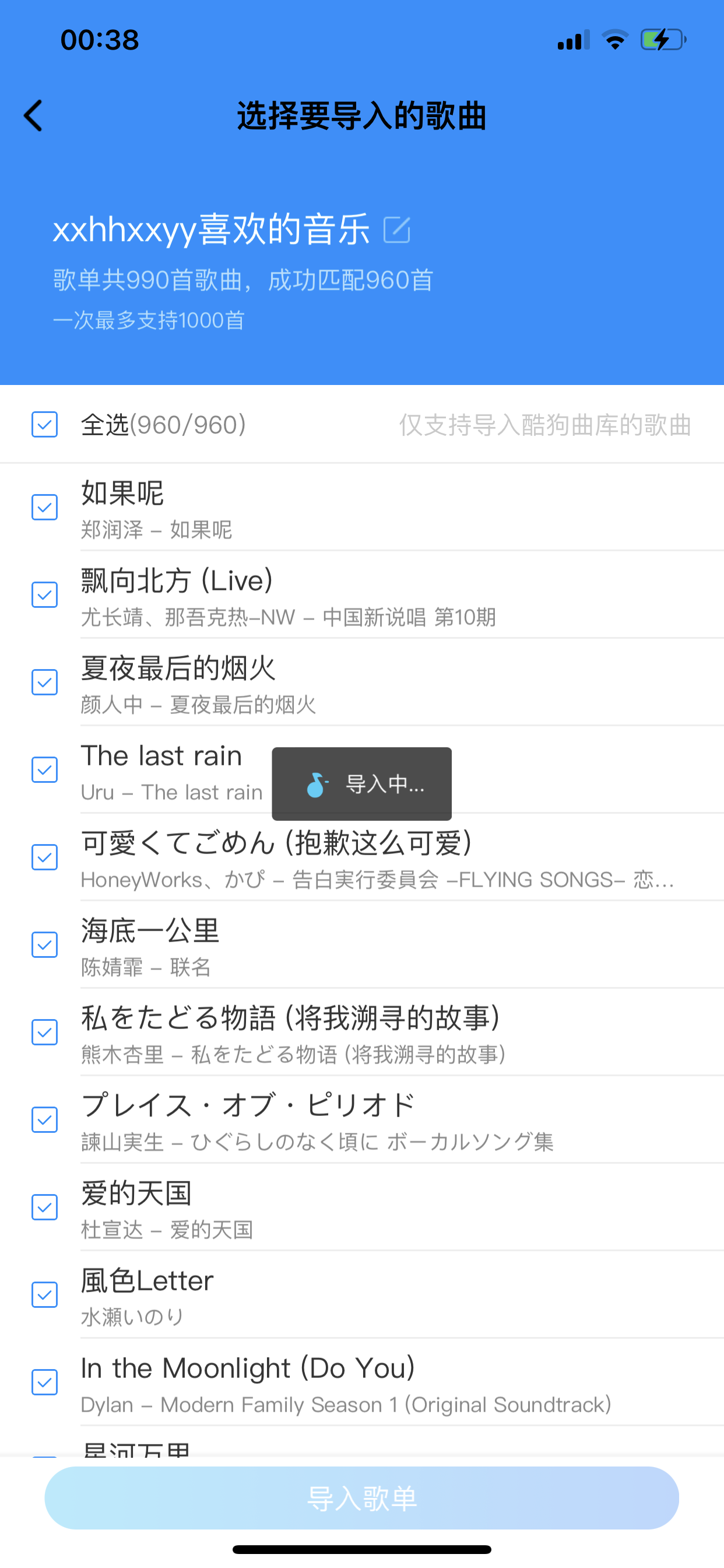Tap the 导入歌单 import button
This screenshot has width=724, height=1568.
coord(362,1497)
